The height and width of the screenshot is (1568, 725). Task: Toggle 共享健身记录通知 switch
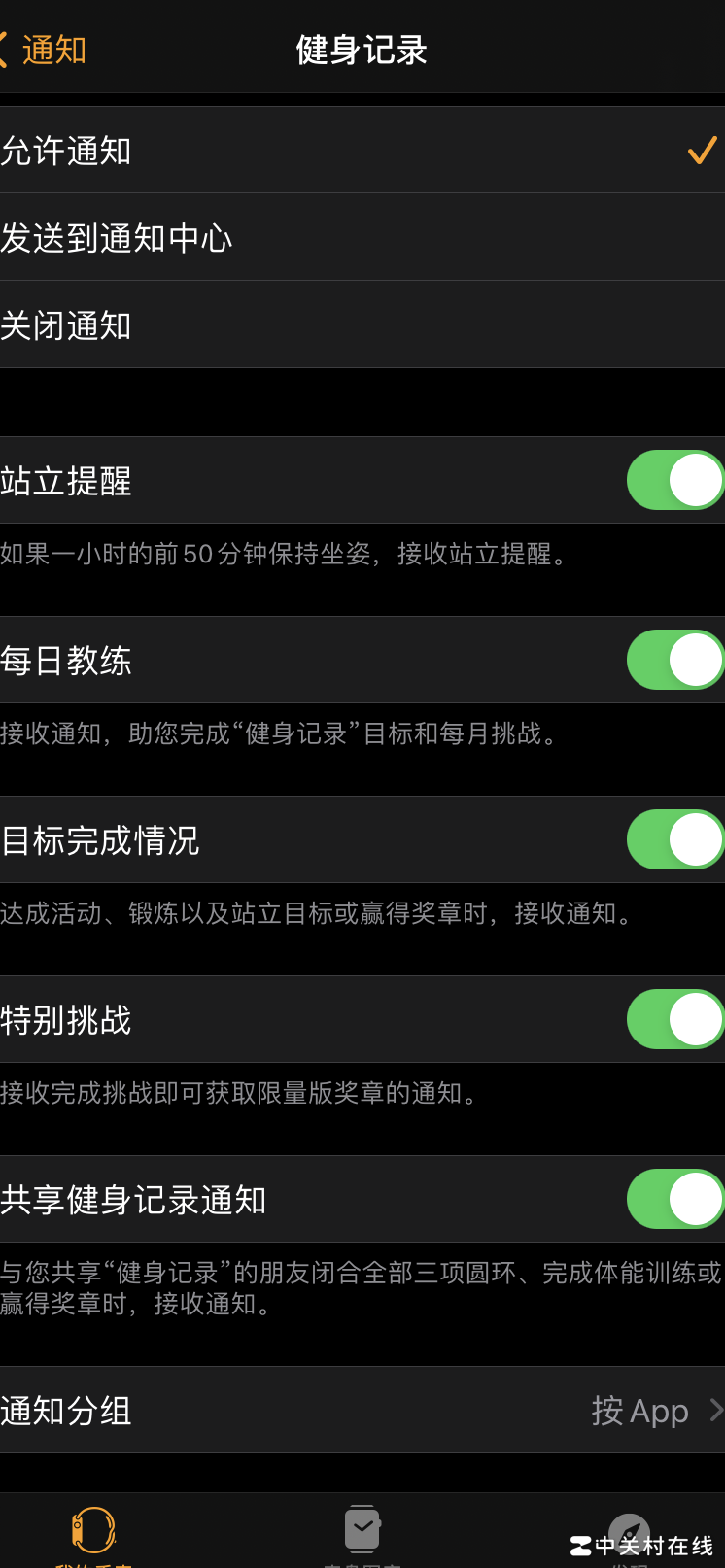pos(674,1199)
